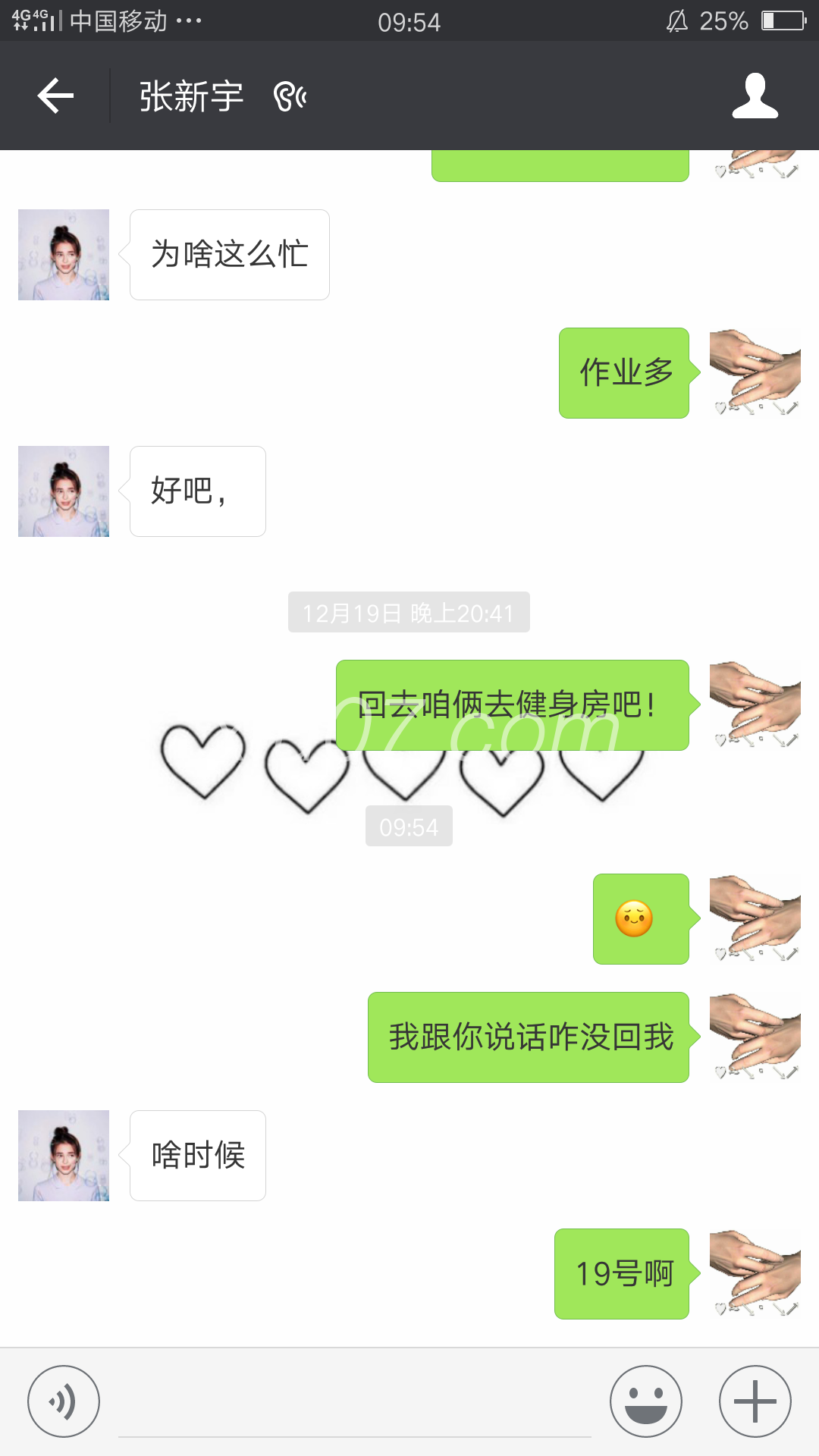Open chat info profile icon
Screen dimensions: 819x1456
pyautogui.click(x=755, y=96)
